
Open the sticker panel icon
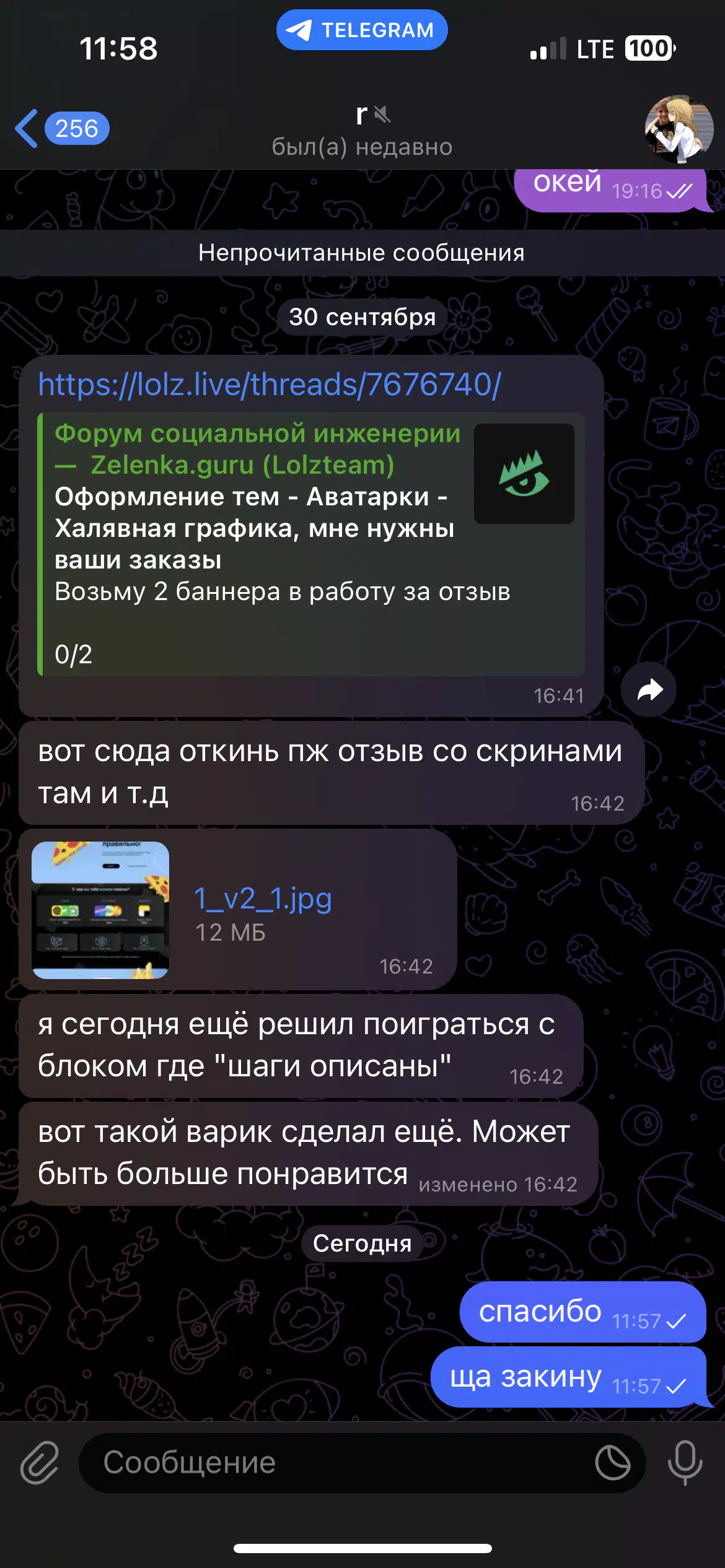click(612, 1463)
